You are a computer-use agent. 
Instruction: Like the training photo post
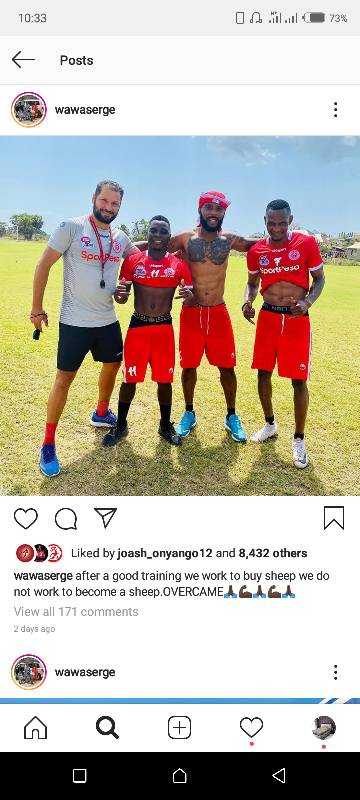click(25, 518)
